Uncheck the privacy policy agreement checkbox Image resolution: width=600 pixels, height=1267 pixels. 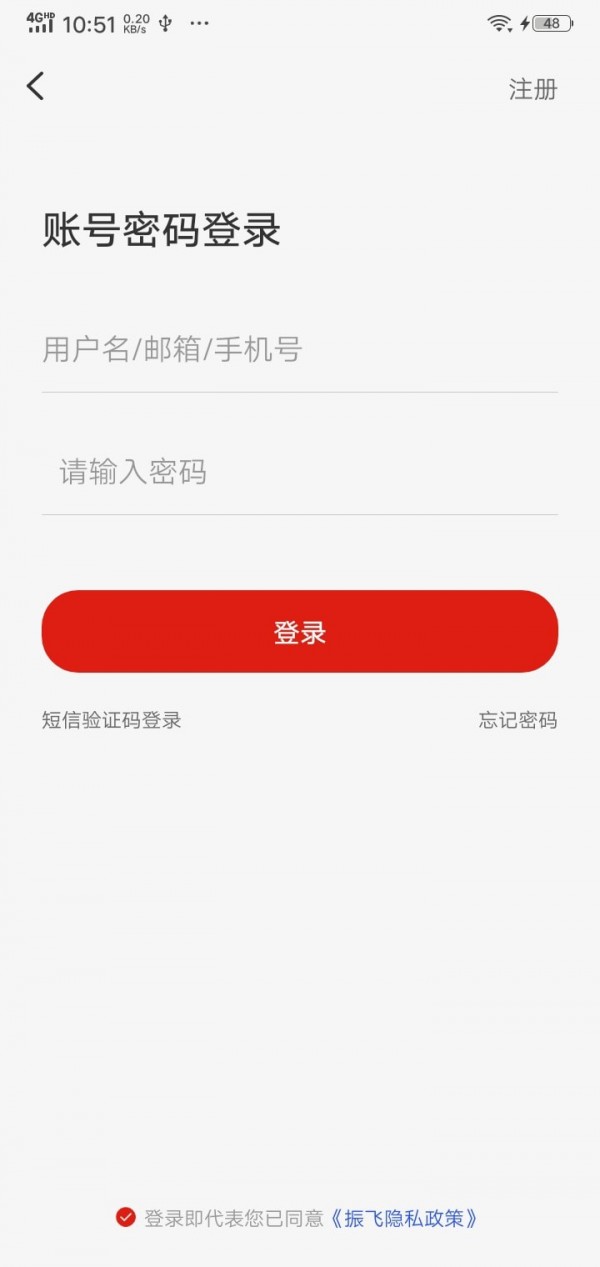pyautogui.click(x=125, y=1217)
